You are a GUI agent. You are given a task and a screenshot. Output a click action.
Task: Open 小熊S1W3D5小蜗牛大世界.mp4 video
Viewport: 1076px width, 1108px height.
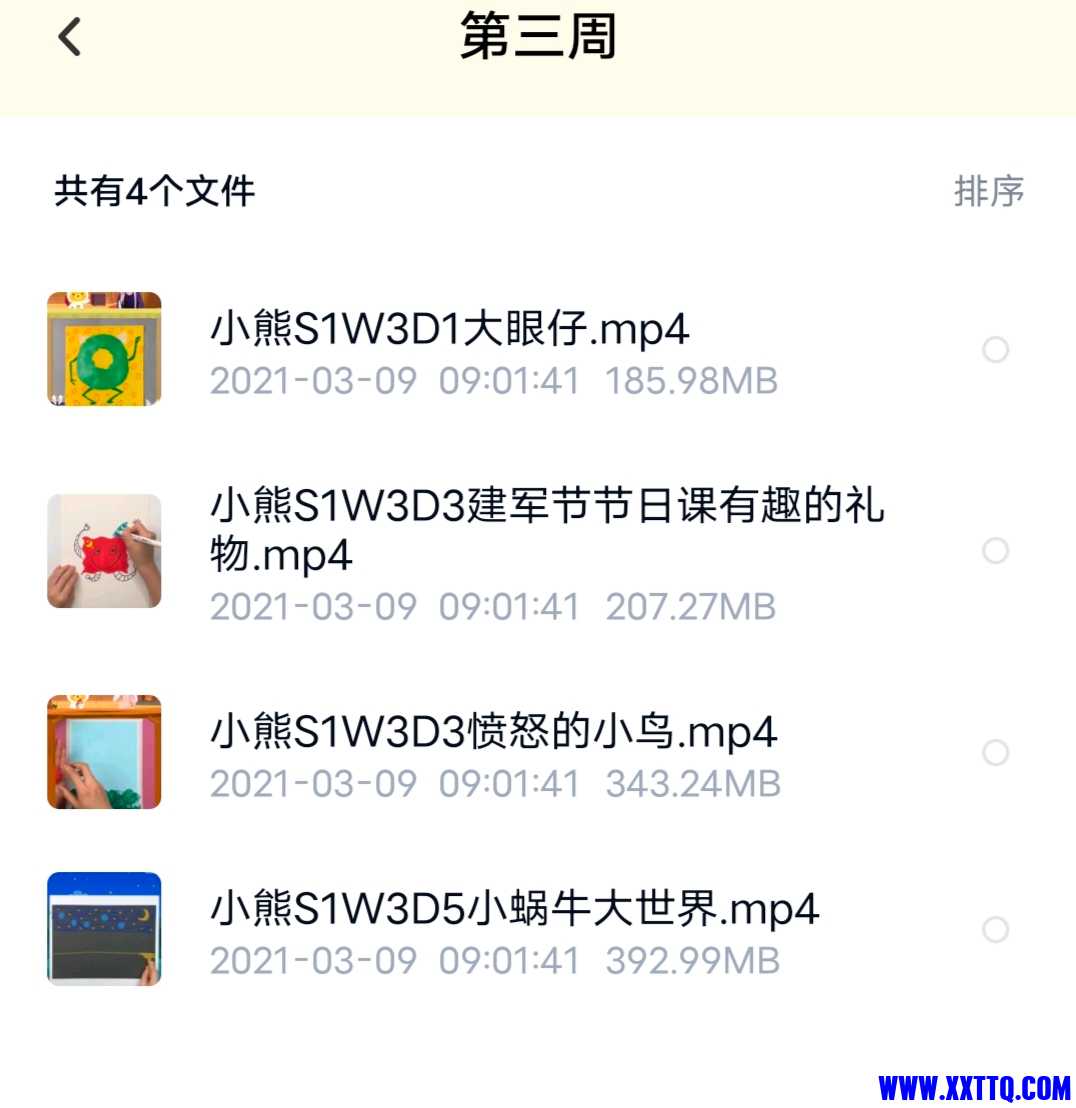514,910
